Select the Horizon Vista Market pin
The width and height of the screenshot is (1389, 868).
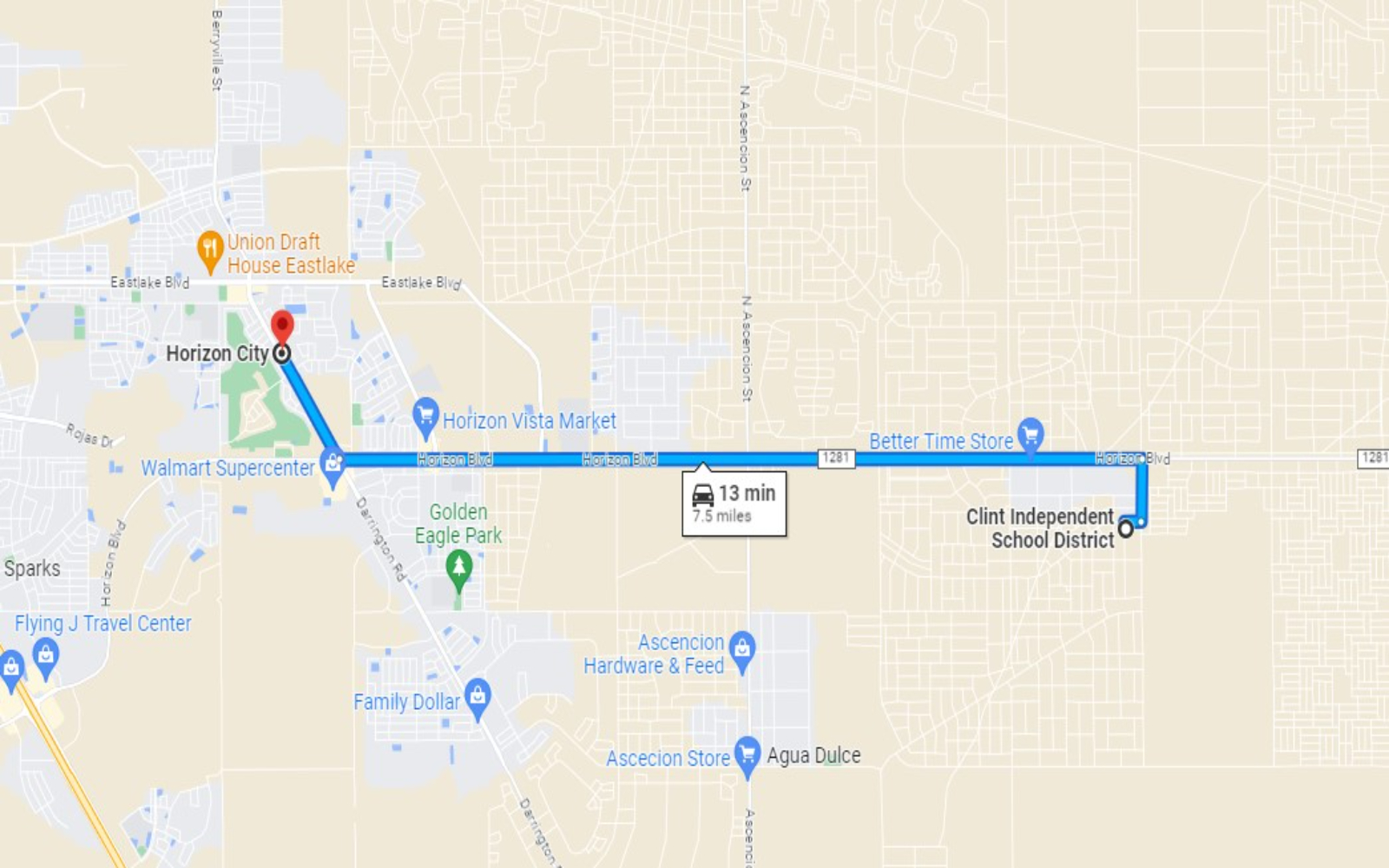425,415
